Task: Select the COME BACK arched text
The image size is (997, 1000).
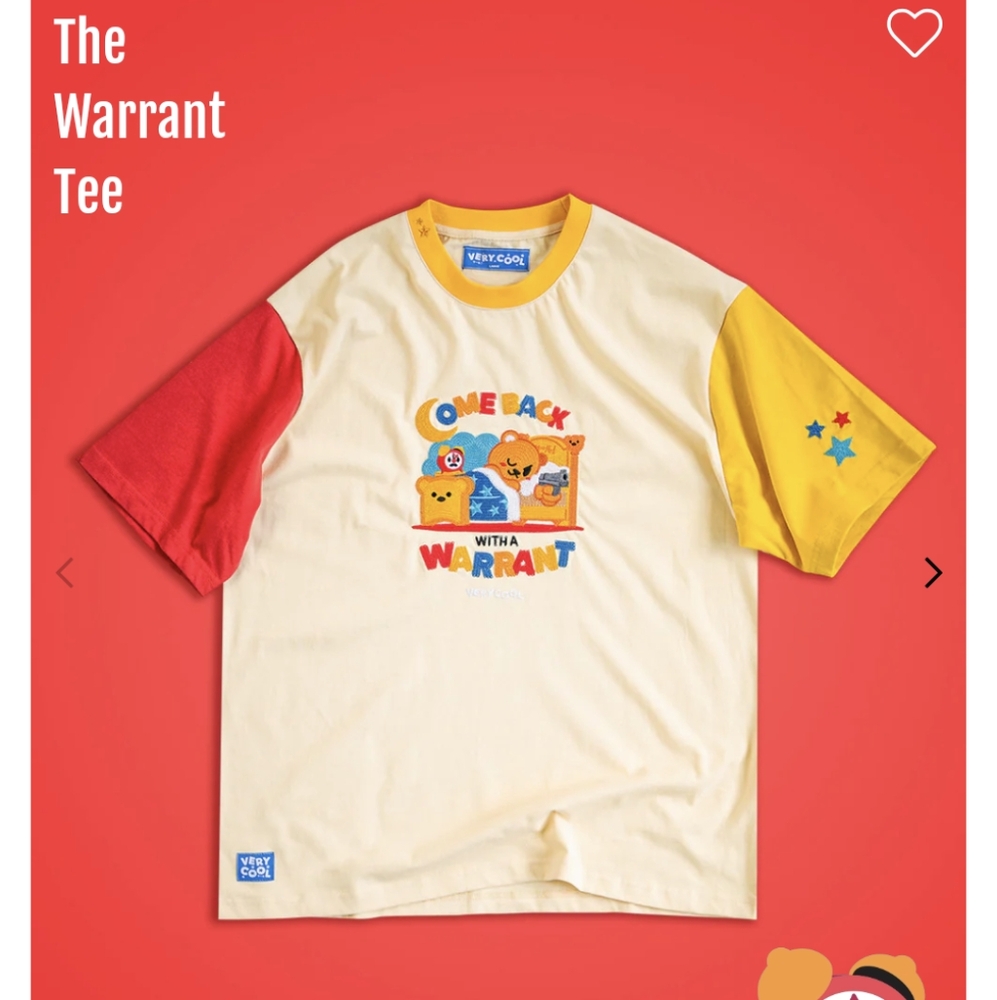Action: [498, 402]
